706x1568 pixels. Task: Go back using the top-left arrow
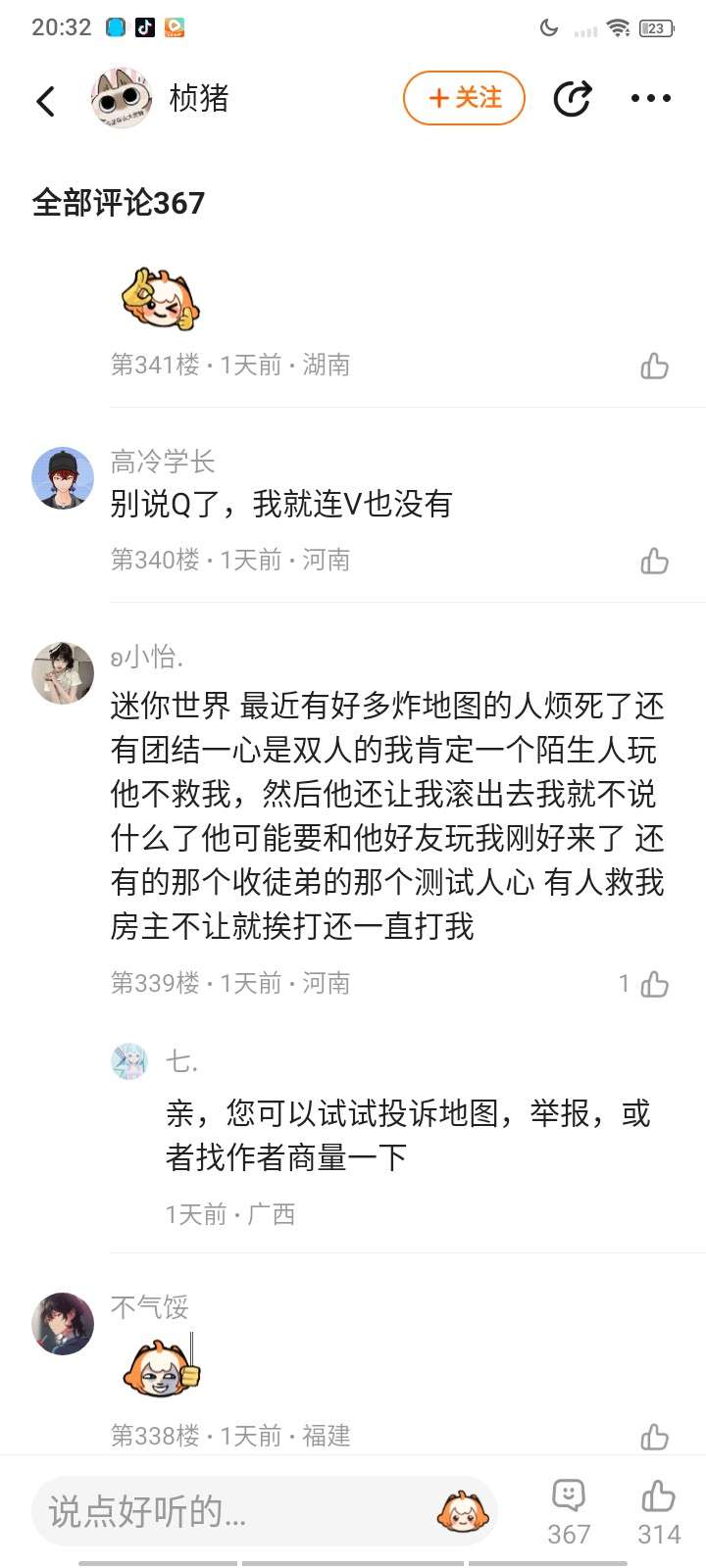click(x=46, y=100)
